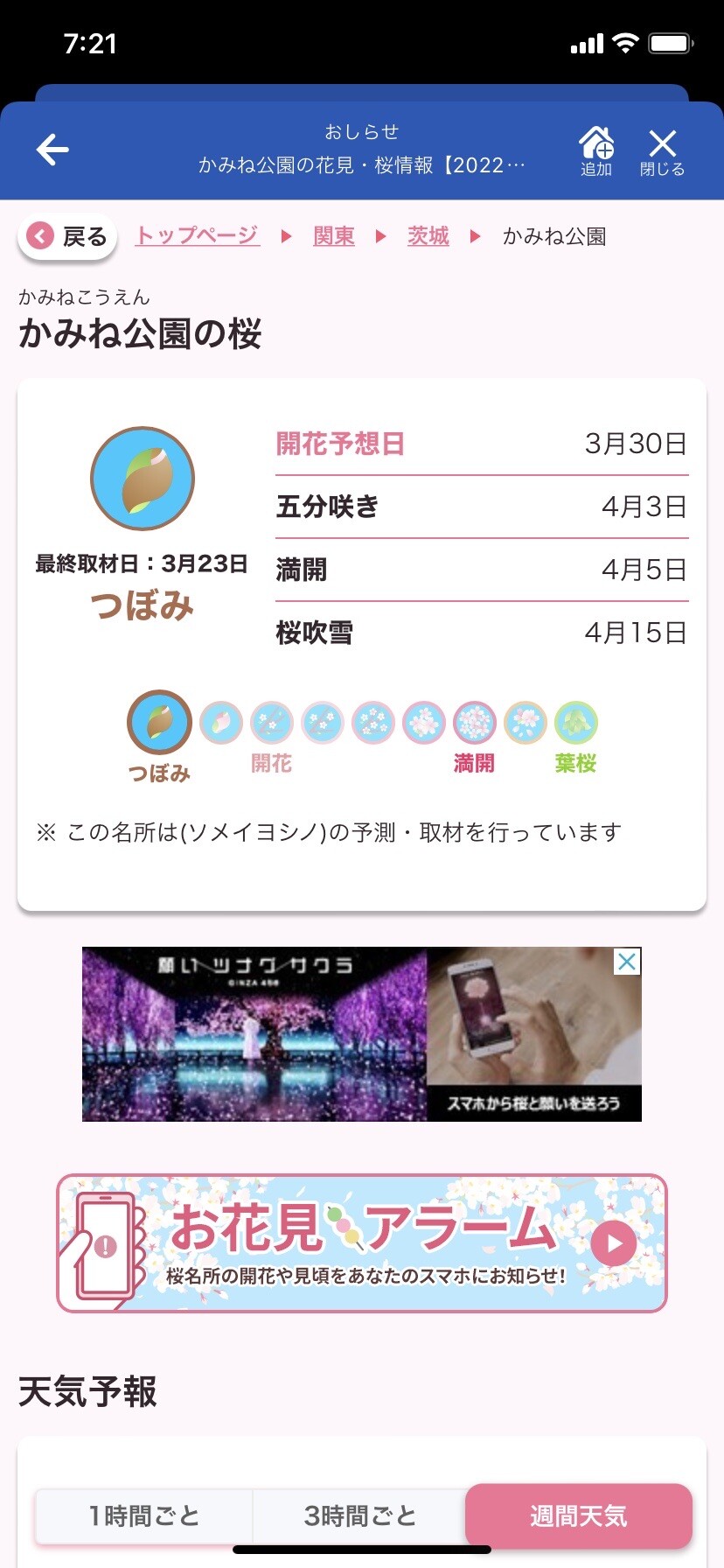Image resolution: width=724 pixels, height=1568 pixels.
Task: Select the 葉桜 leaf cherry stage icon
Action: coord(576,724)
